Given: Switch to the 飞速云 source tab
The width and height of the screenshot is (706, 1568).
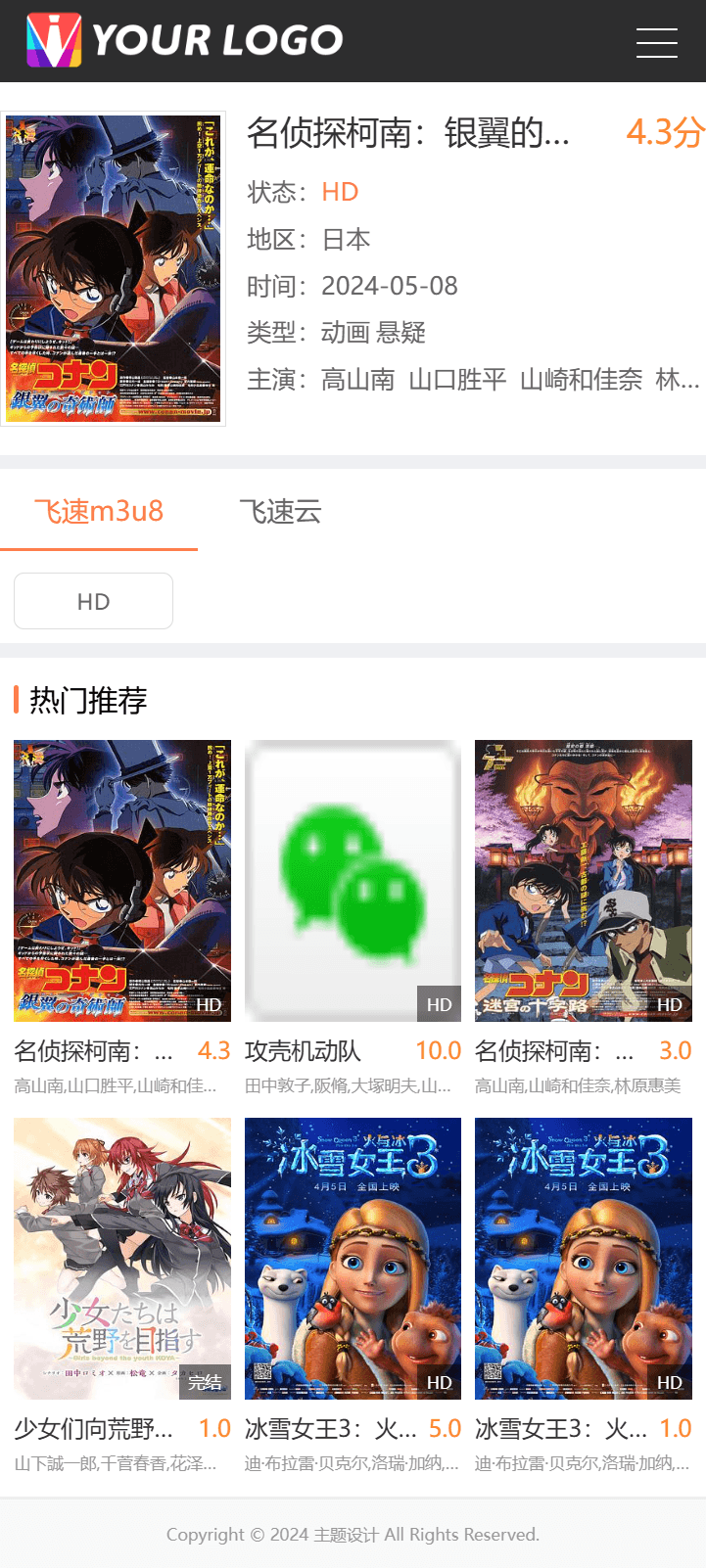Looking at the screenshot, I should pyautogui.click(x=280, y=511).
